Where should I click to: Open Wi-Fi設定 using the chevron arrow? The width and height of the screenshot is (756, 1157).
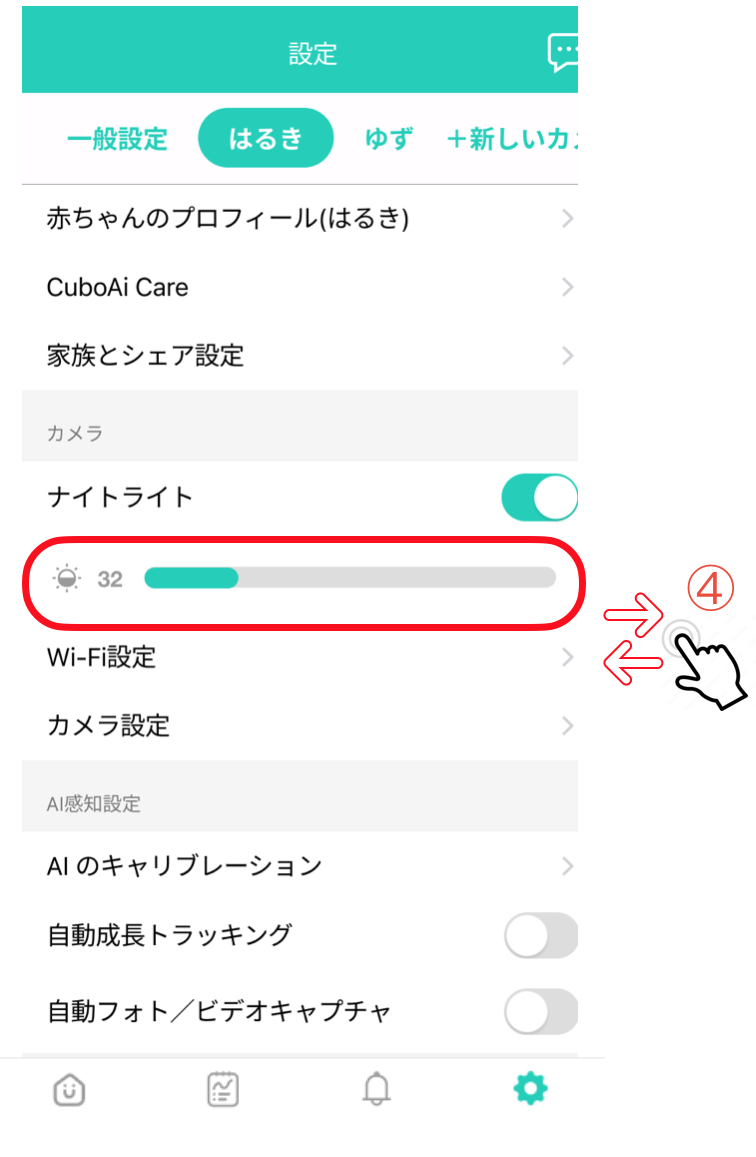pyautogui.click(x=566, y=657)
